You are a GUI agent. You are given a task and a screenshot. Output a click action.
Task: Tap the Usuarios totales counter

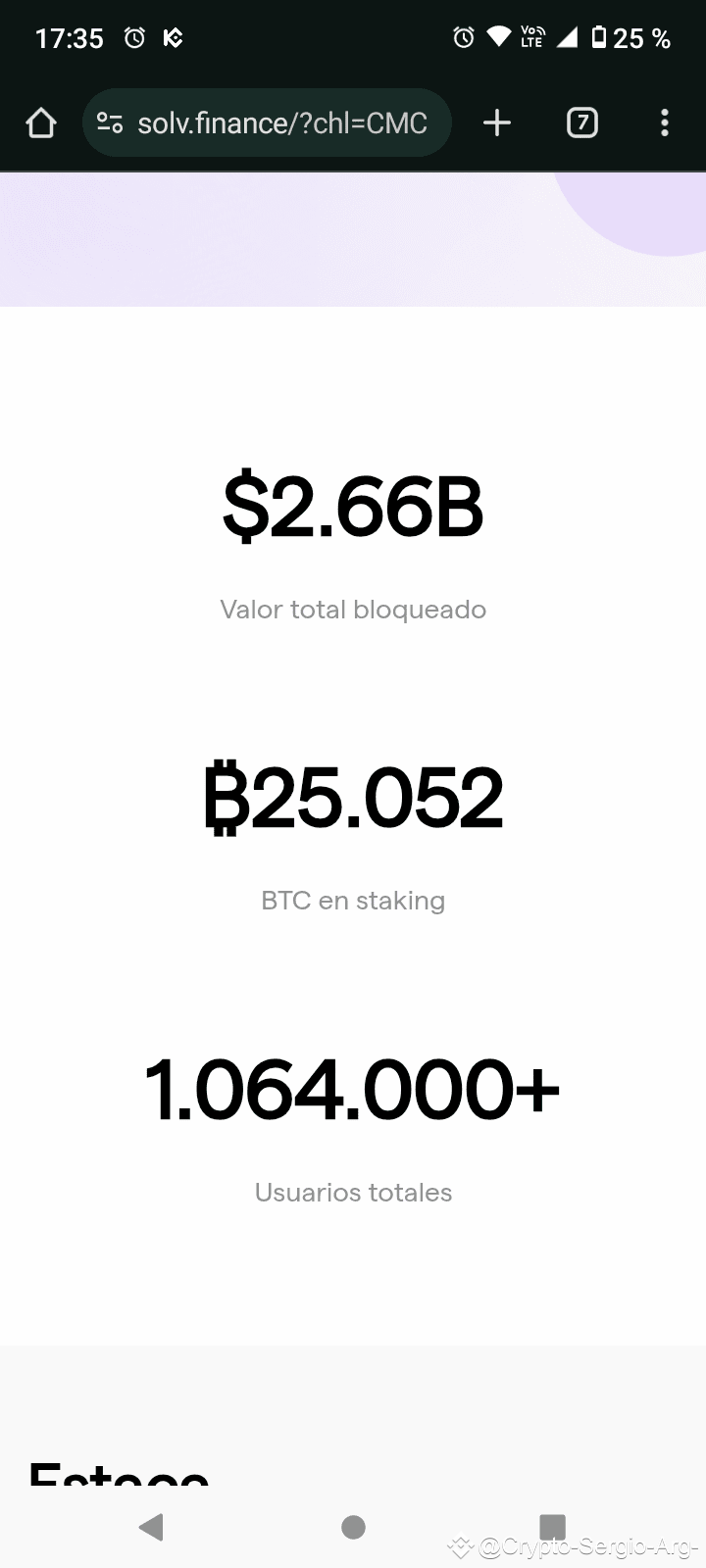pyautogui.click(x=353, y=1193)
